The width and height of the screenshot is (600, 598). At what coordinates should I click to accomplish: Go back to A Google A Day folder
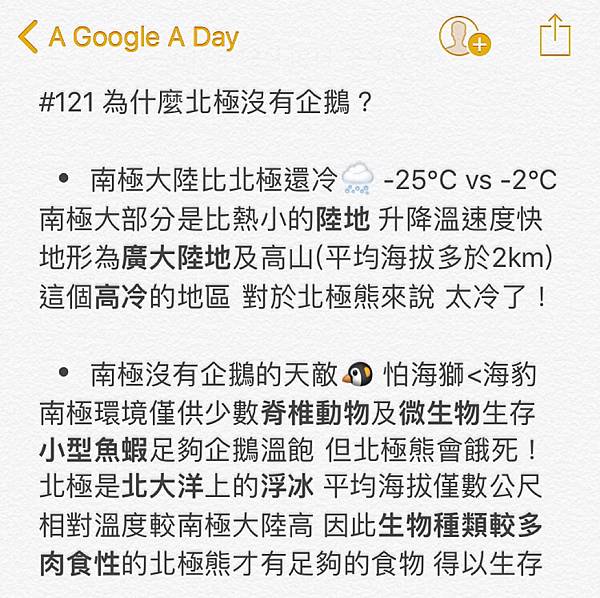(128, 38)
